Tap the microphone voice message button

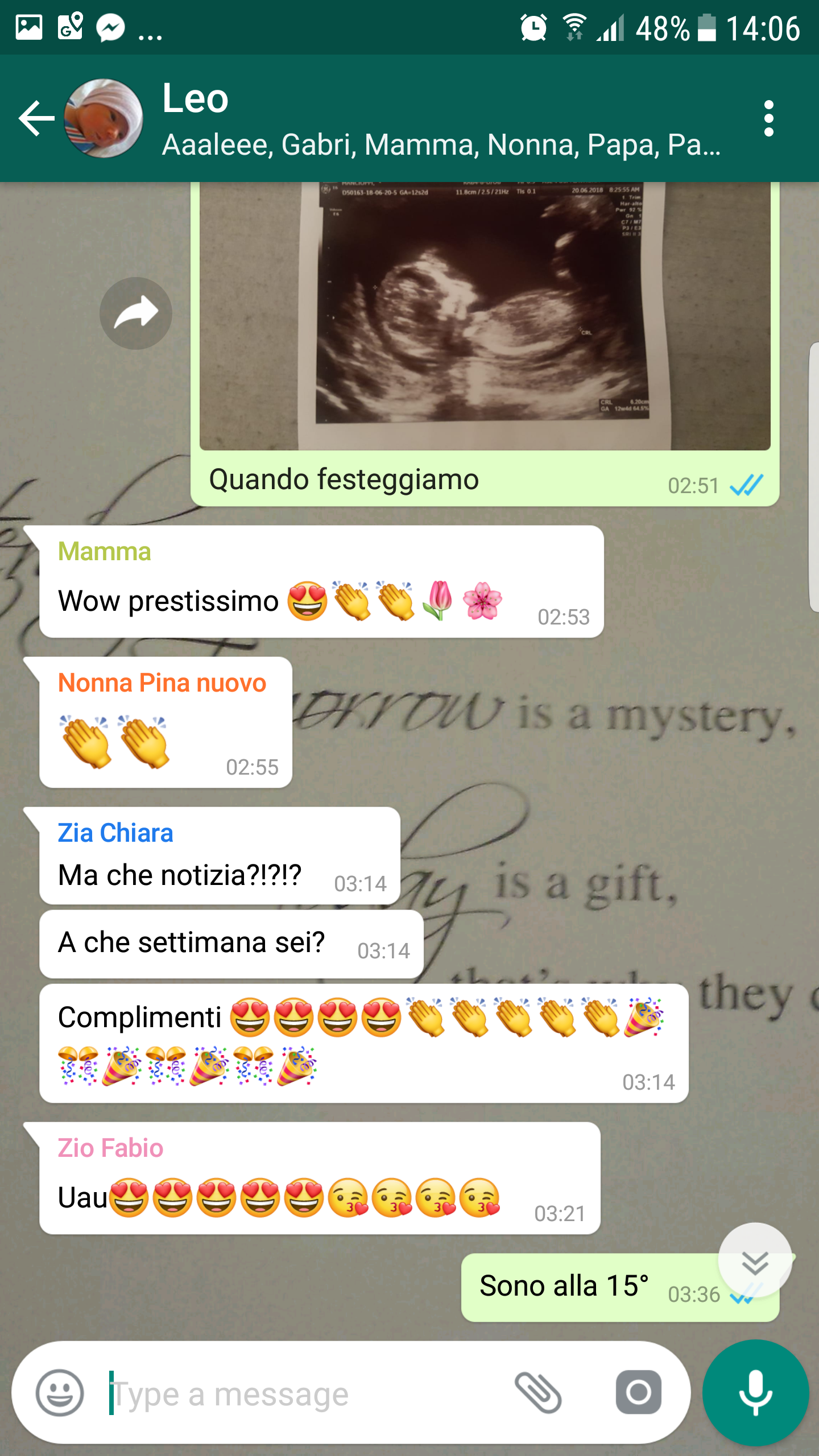(x=755, y=1393)
